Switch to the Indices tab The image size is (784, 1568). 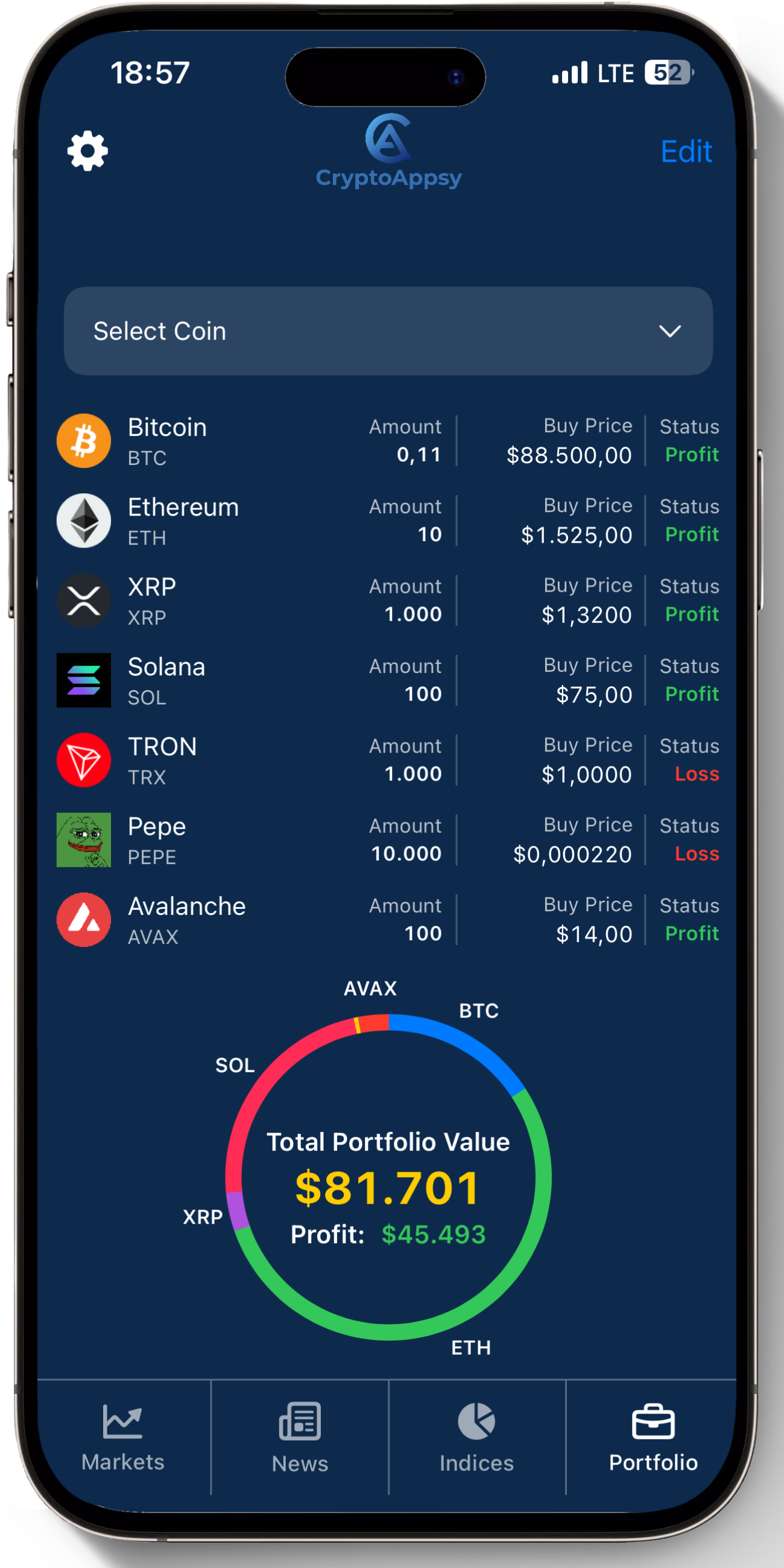476,1437
